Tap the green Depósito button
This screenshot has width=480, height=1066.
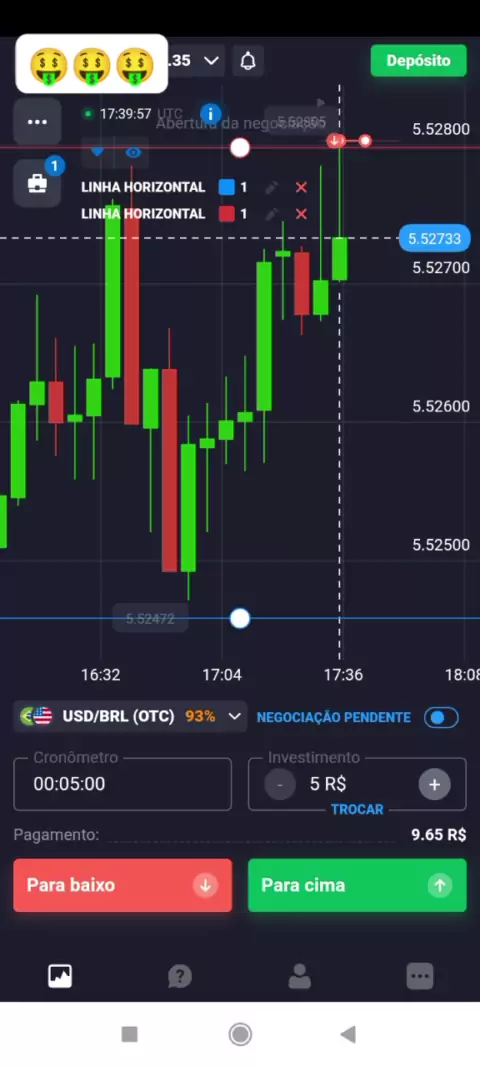tap(419, 61)
